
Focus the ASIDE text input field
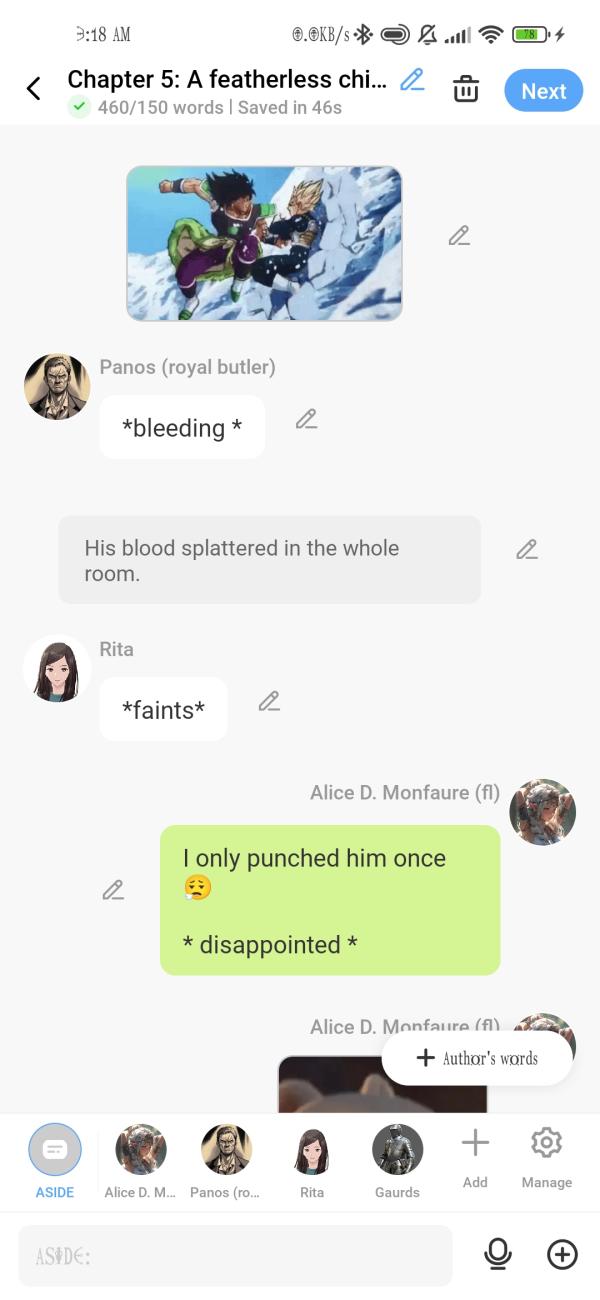[x=235, y=1255]
